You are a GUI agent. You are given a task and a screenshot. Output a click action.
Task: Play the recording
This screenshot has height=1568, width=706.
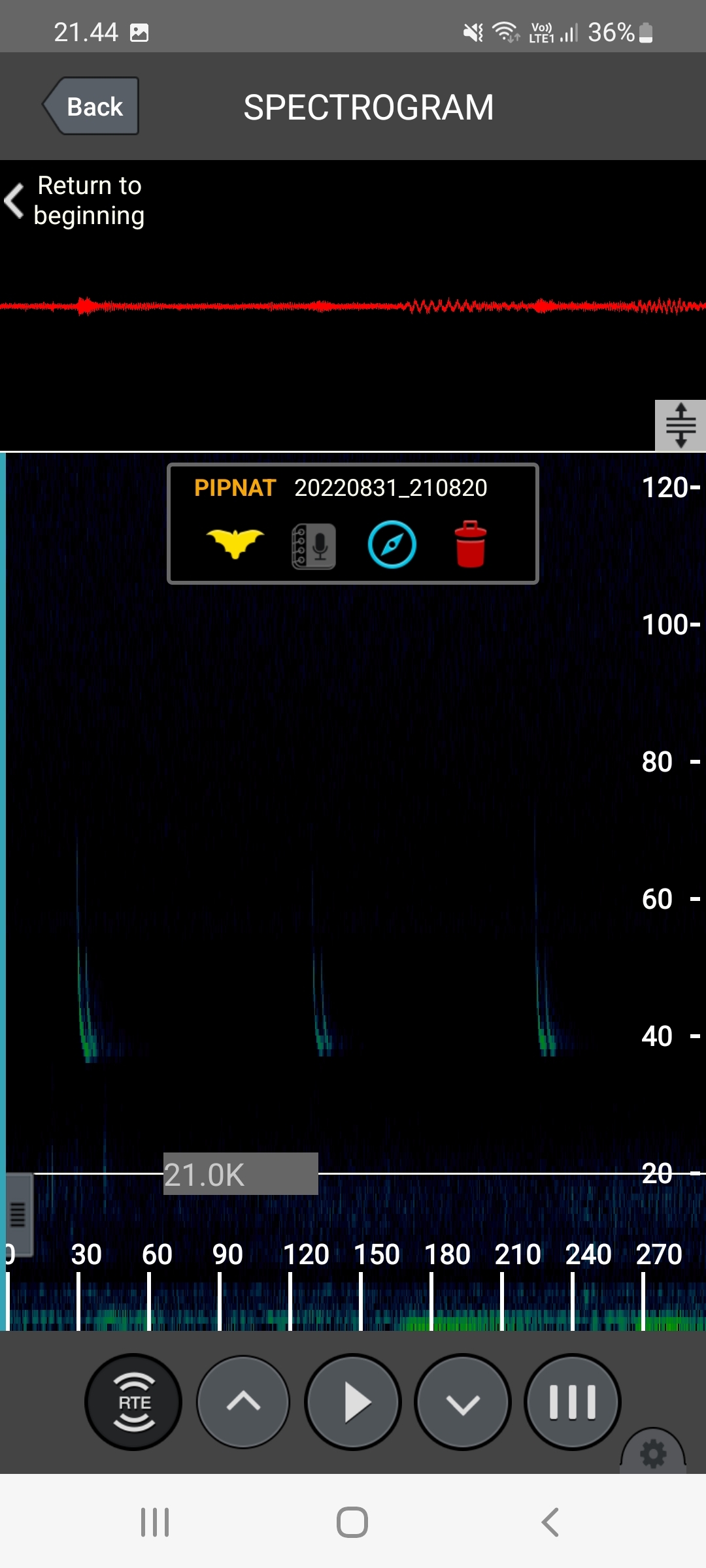coord(353,1401)
